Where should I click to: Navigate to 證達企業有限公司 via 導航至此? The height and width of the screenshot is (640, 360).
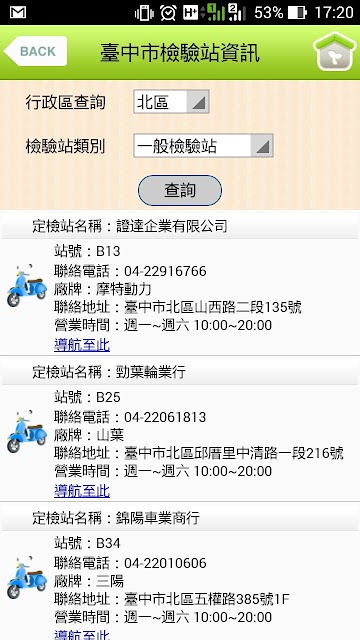coord(82,345)
